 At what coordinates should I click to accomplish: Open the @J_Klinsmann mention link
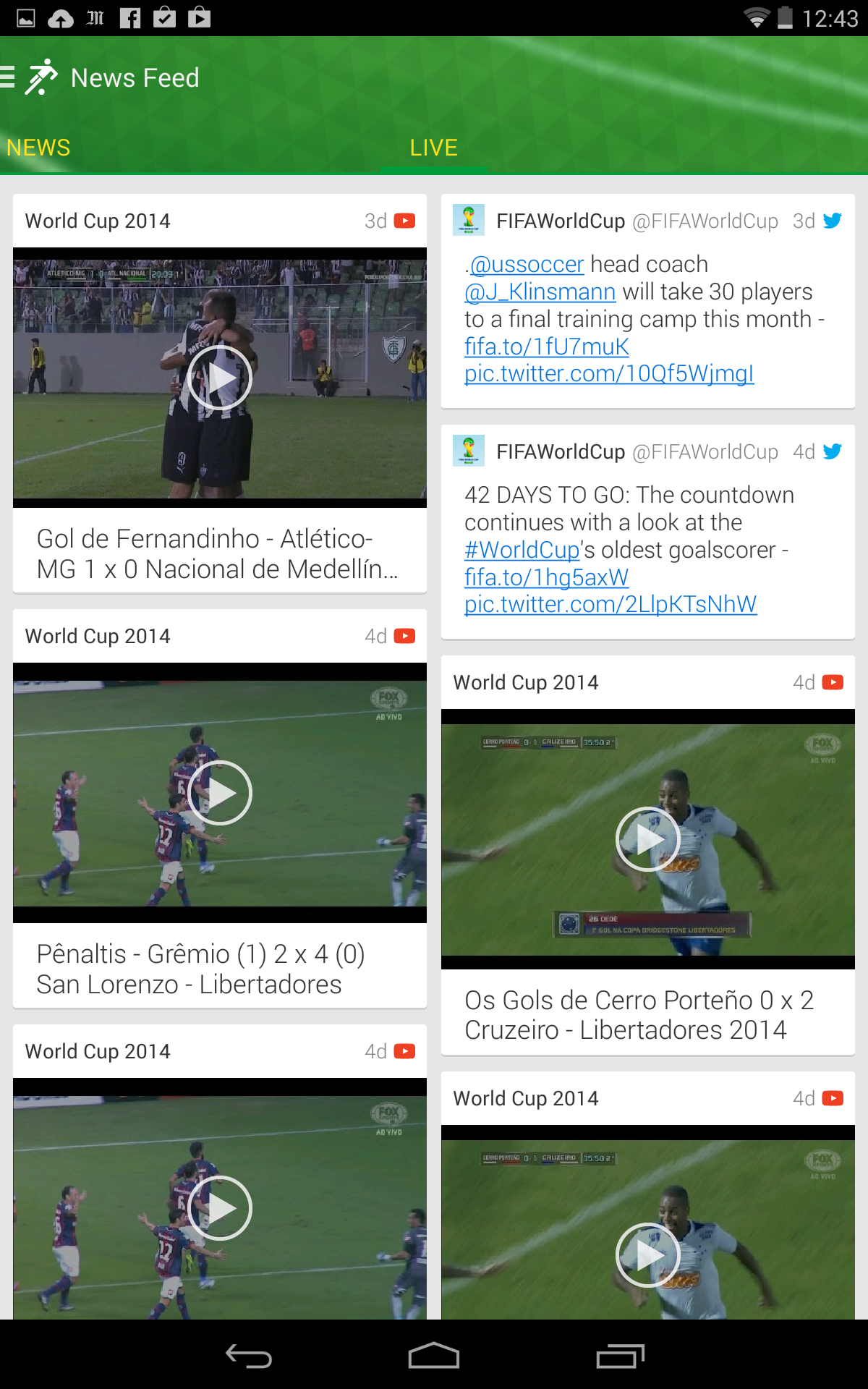(x=540, y=292)
